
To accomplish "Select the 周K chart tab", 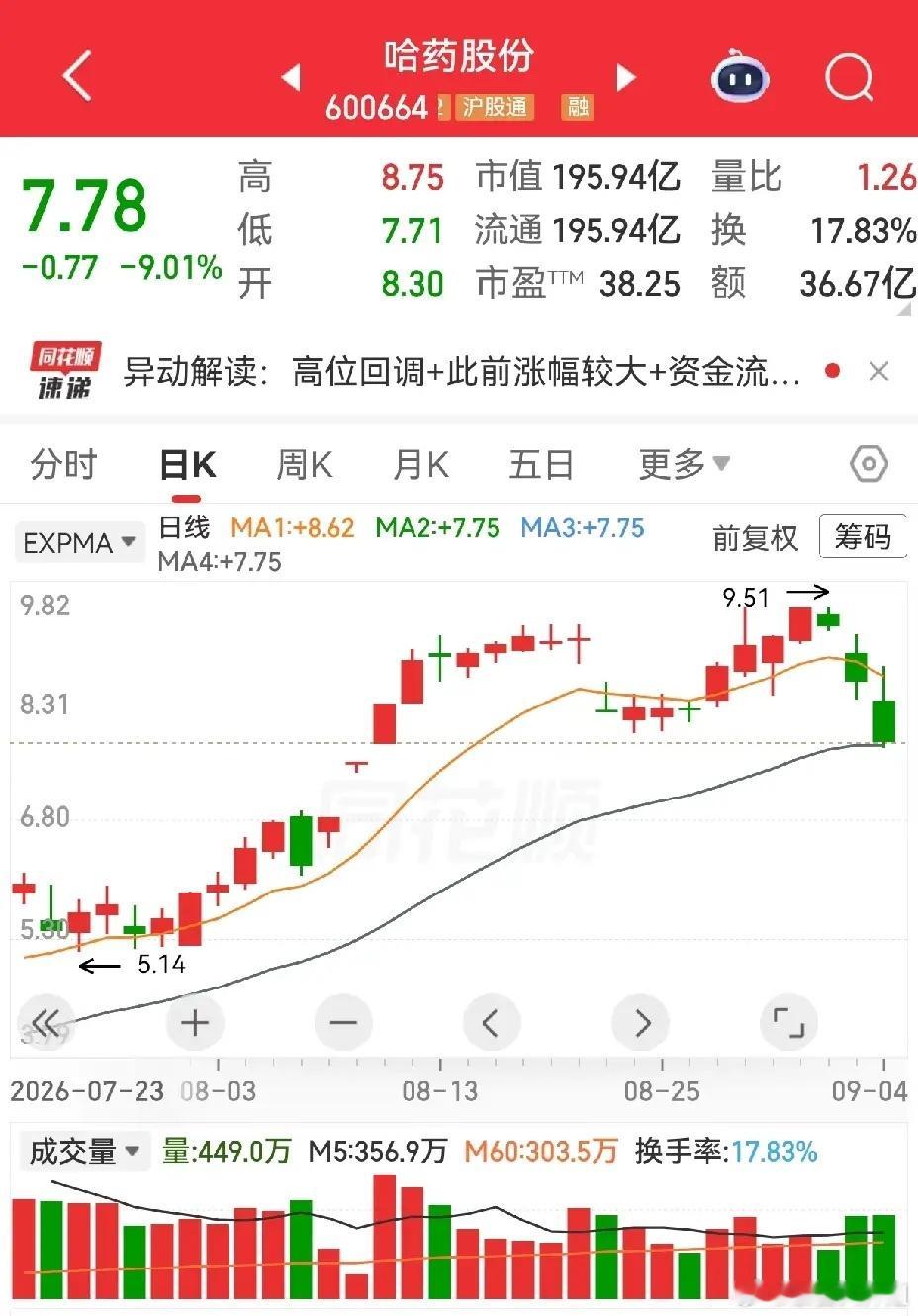I will click(304, 464).
